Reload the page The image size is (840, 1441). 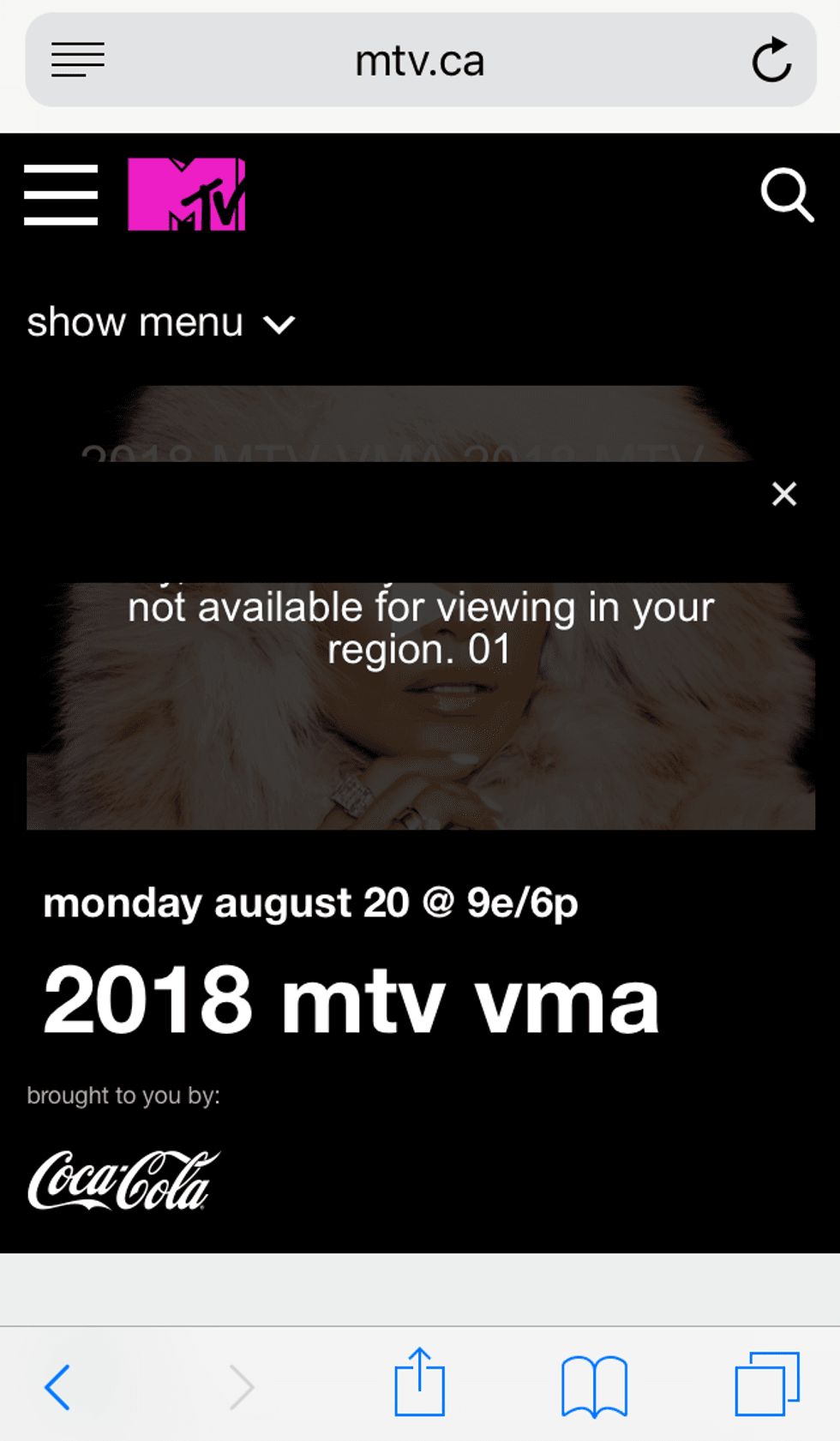[x=771, y=60]
